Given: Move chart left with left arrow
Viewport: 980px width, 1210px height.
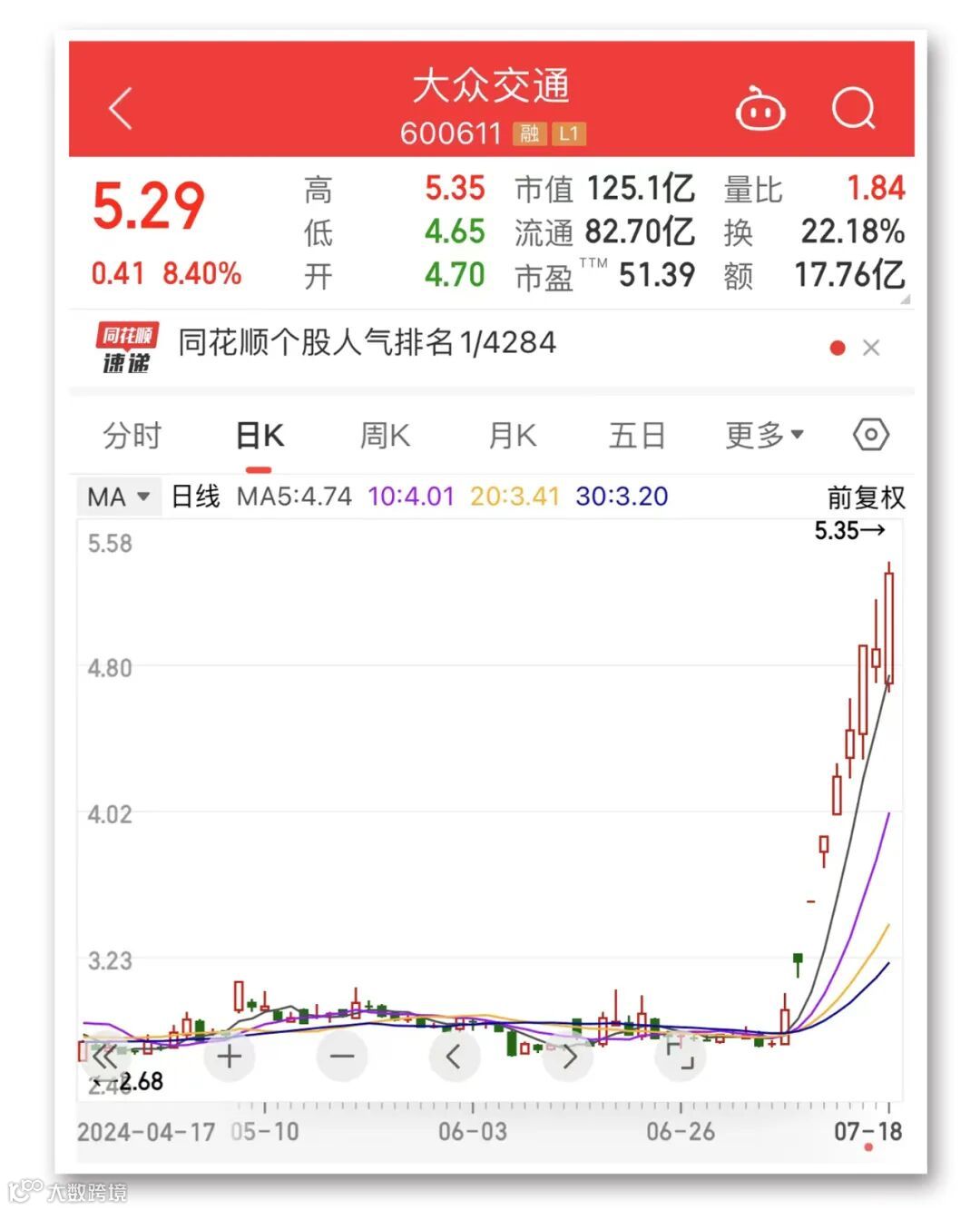Looking at the screenshot, I should pos(454,1056).
